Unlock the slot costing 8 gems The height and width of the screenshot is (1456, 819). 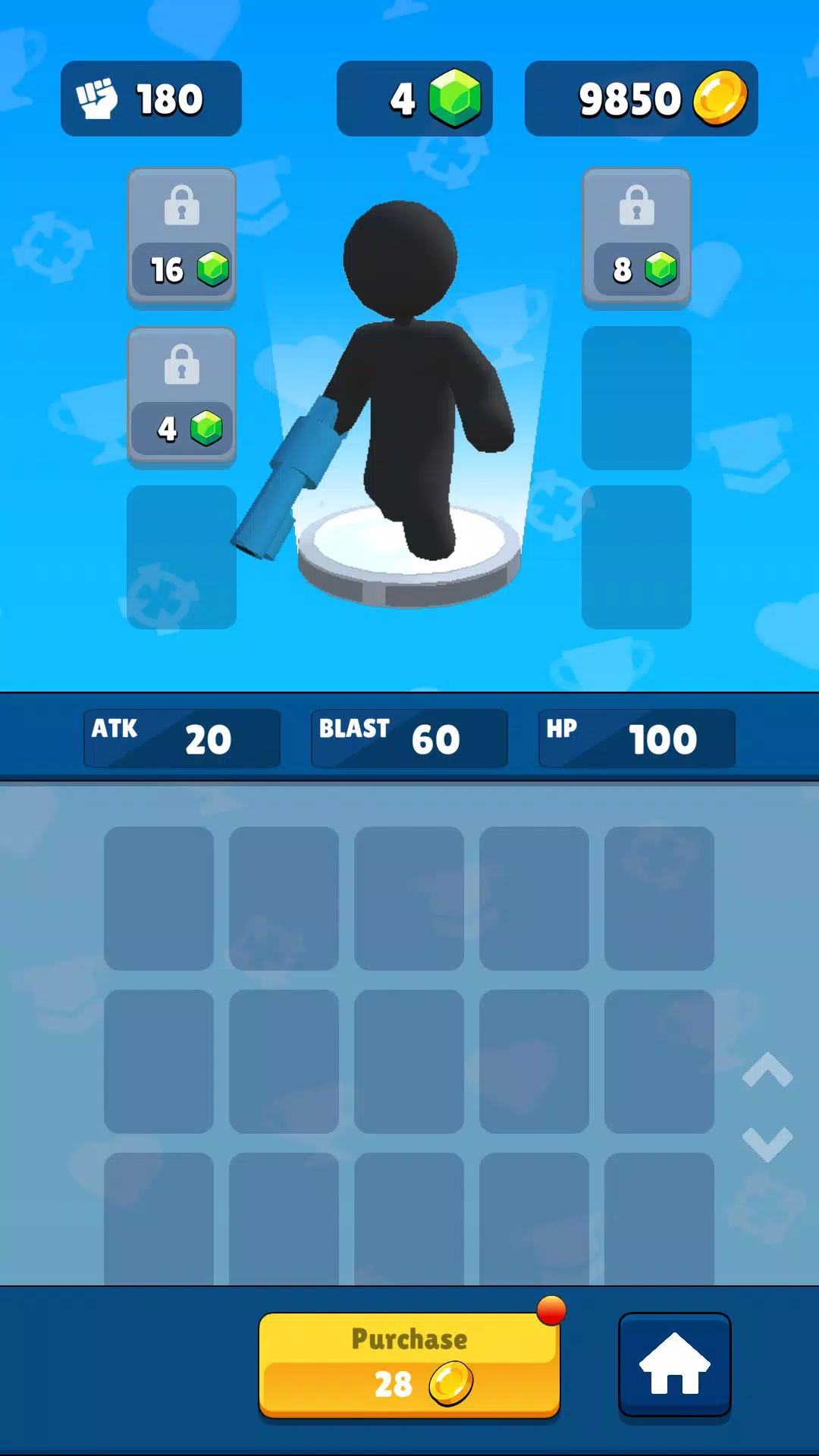(636, 238)
